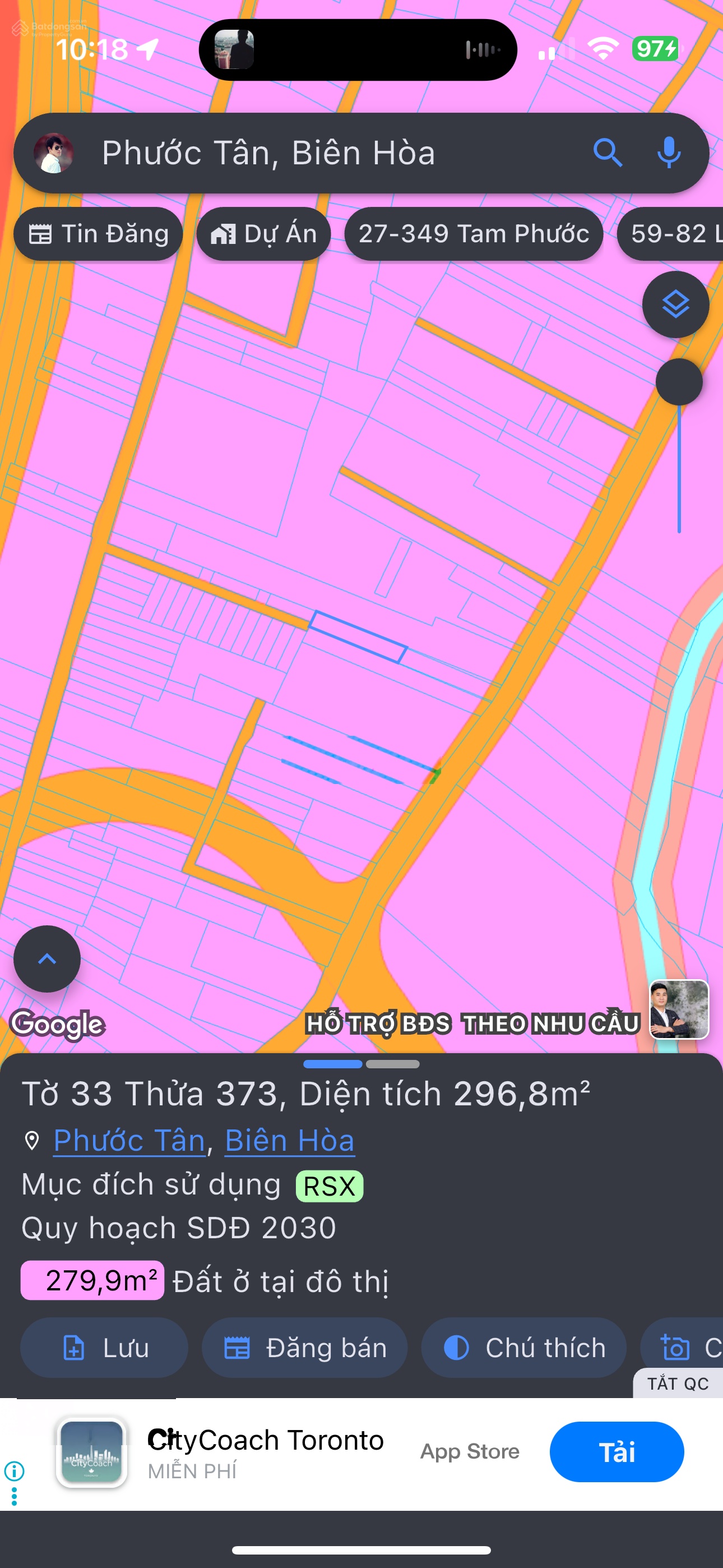Image resolution: width=723 pixels, height=1568 pixels.
Task: Edit the Phước Tân, Biên Hòa search field
Action: [328, 153]
